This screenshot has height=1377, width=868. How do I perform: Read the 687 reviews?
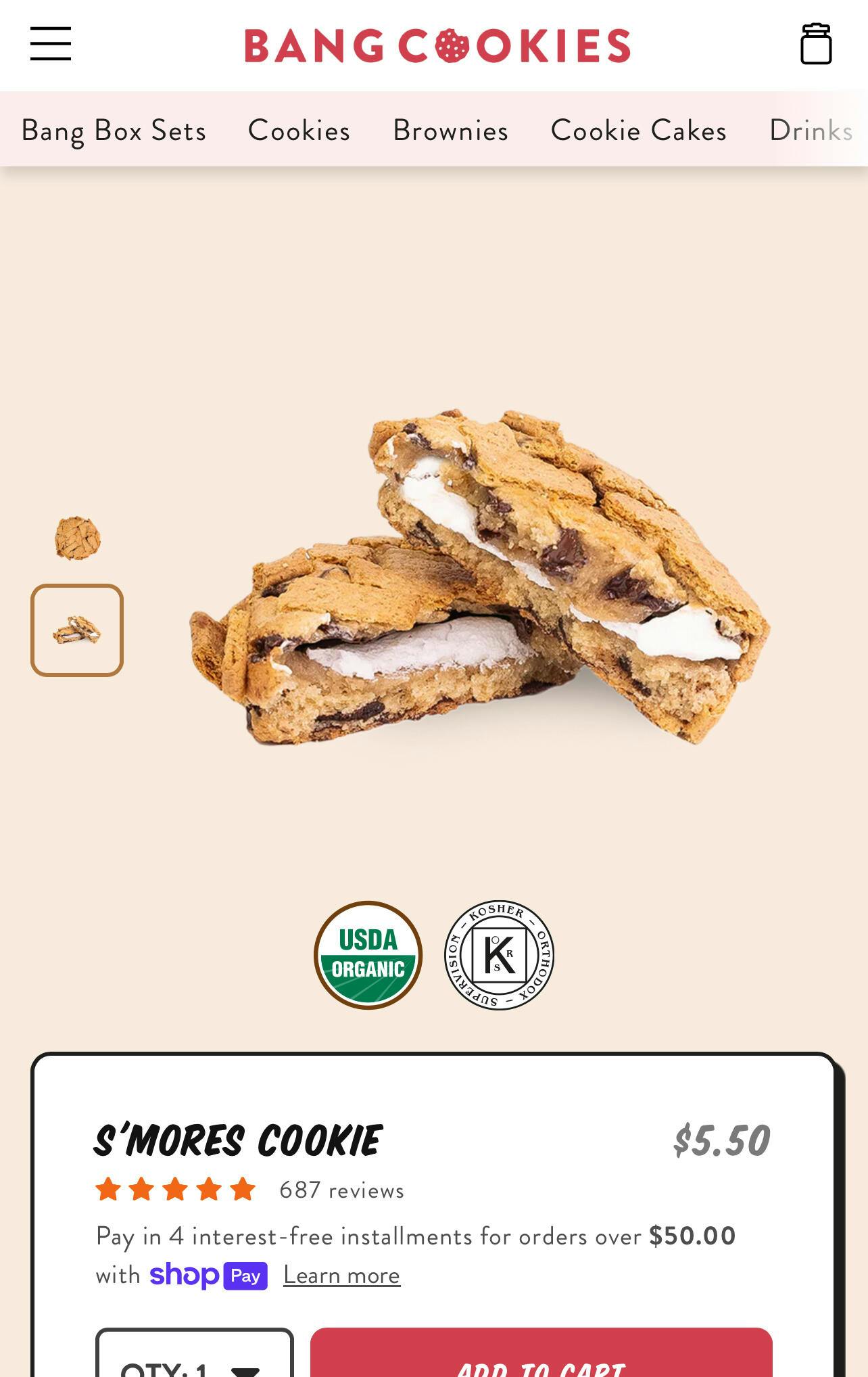click(341, 1190)
